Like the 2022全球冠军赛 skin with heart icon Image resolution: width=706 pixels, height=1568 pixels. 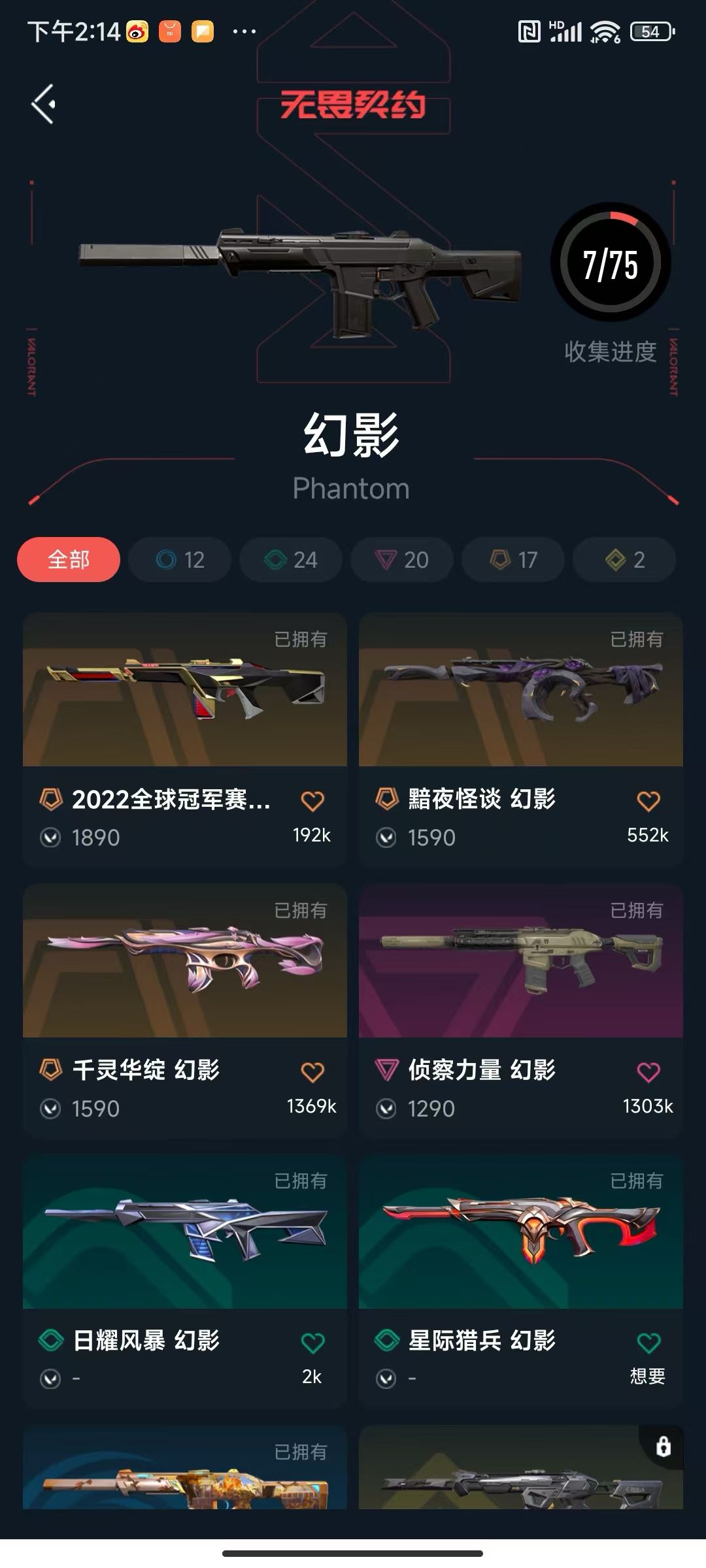click(x=312, y=801)
